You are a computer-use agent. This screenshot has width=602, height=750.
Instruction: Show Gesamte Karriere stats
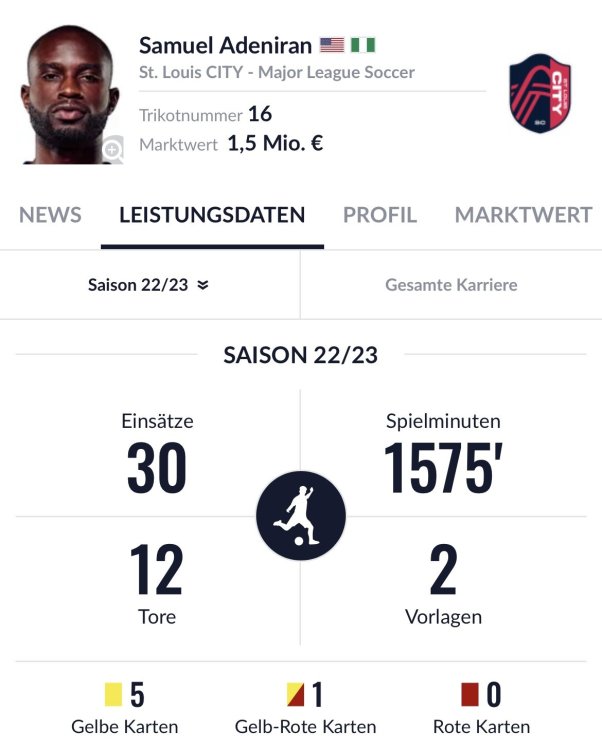[451, 285]
